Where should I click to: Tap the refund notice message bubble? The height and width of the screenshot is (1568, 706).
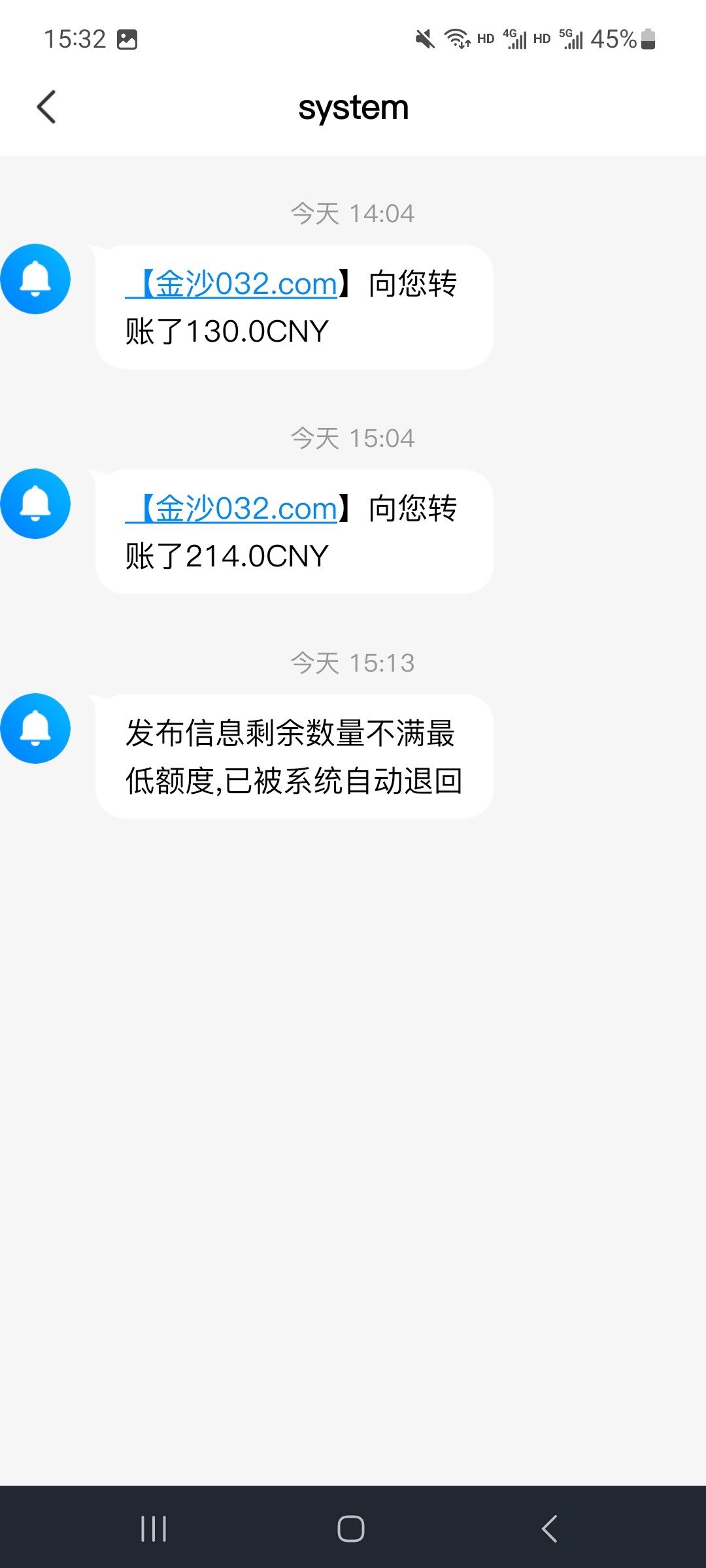point(293,757)
